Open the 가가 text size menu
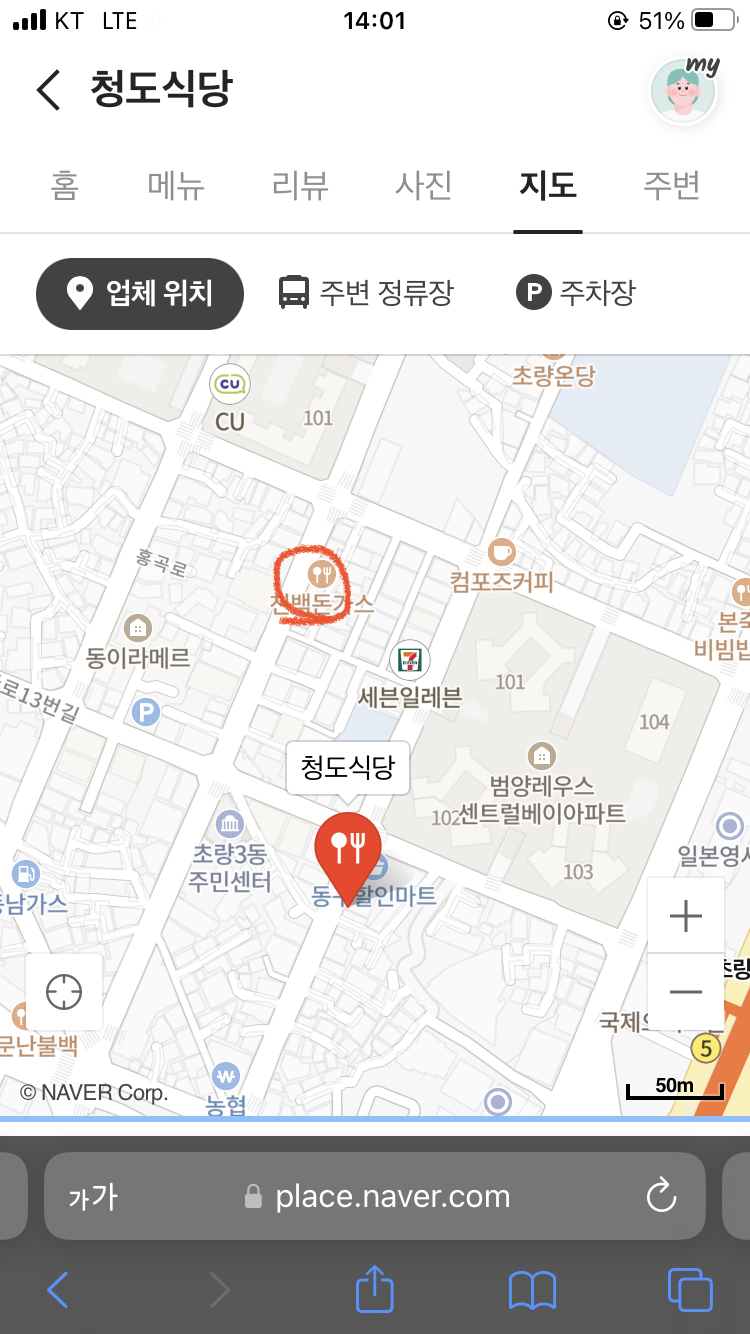750x1334 pixels. pyautogui.click(x=93, y=1197)
